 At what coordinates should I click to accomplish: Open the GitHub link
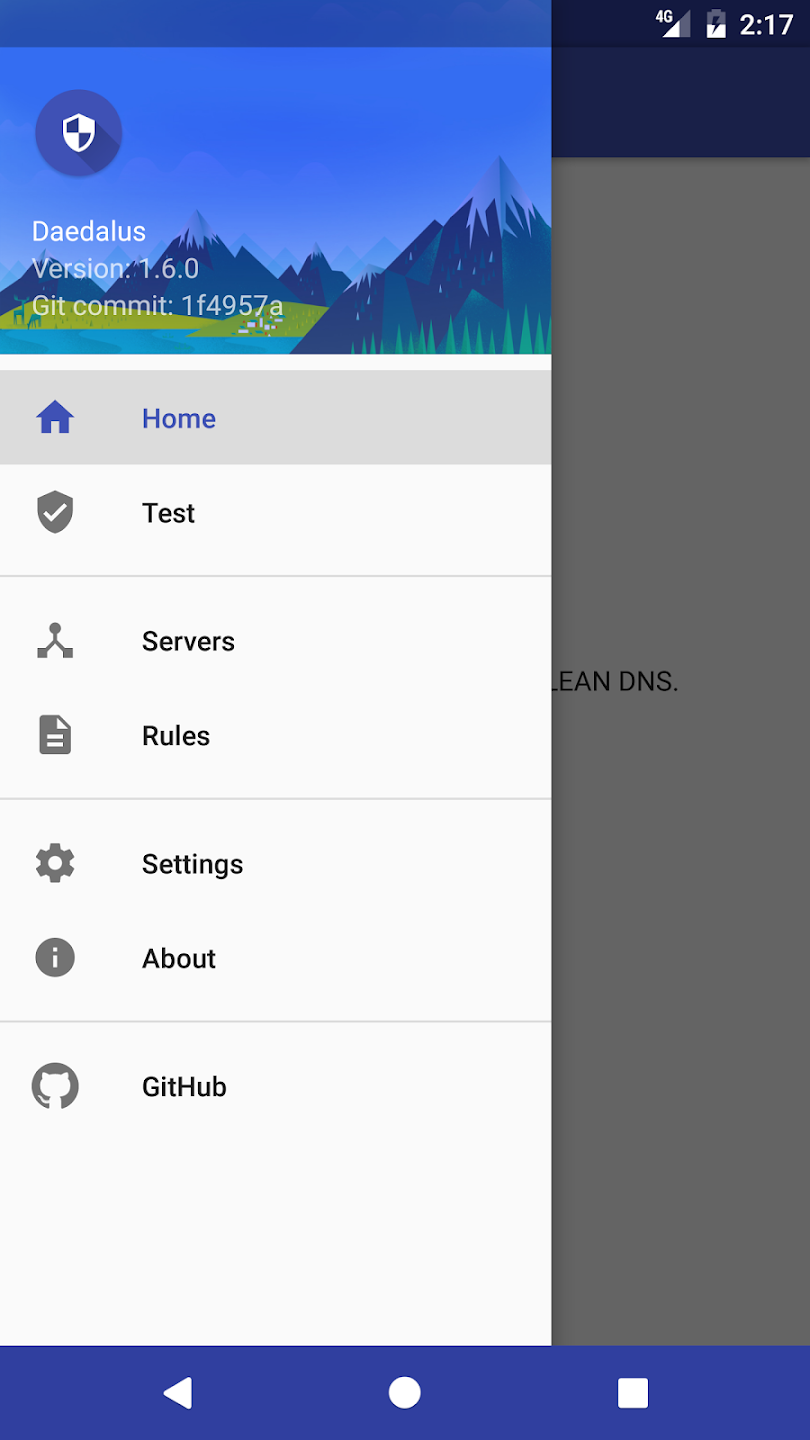click(x=184, y=1087)
